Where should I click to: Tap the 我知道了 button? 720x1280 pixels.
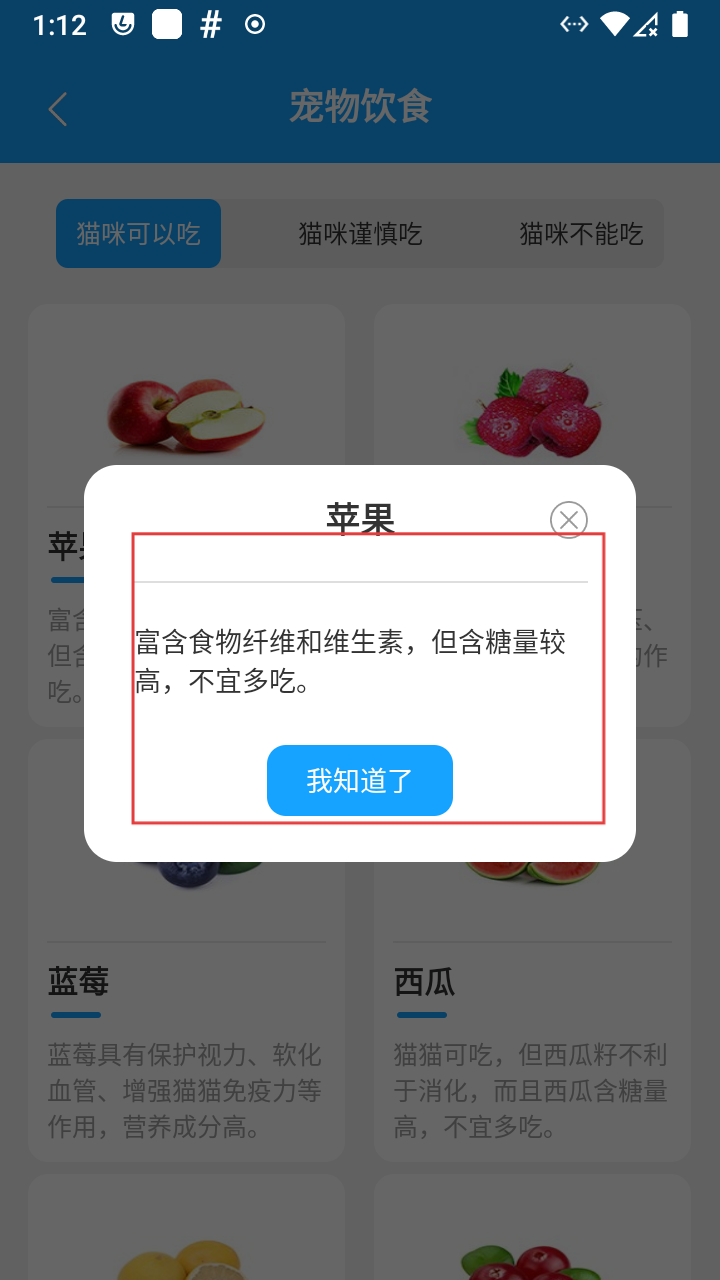(x=360, y=780)
